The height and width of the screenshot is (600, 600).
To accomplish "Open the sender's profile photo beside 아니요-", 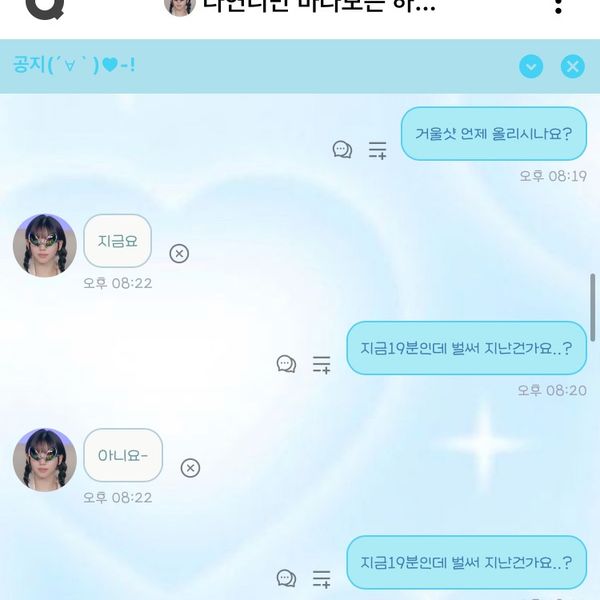I will point(45,460).
